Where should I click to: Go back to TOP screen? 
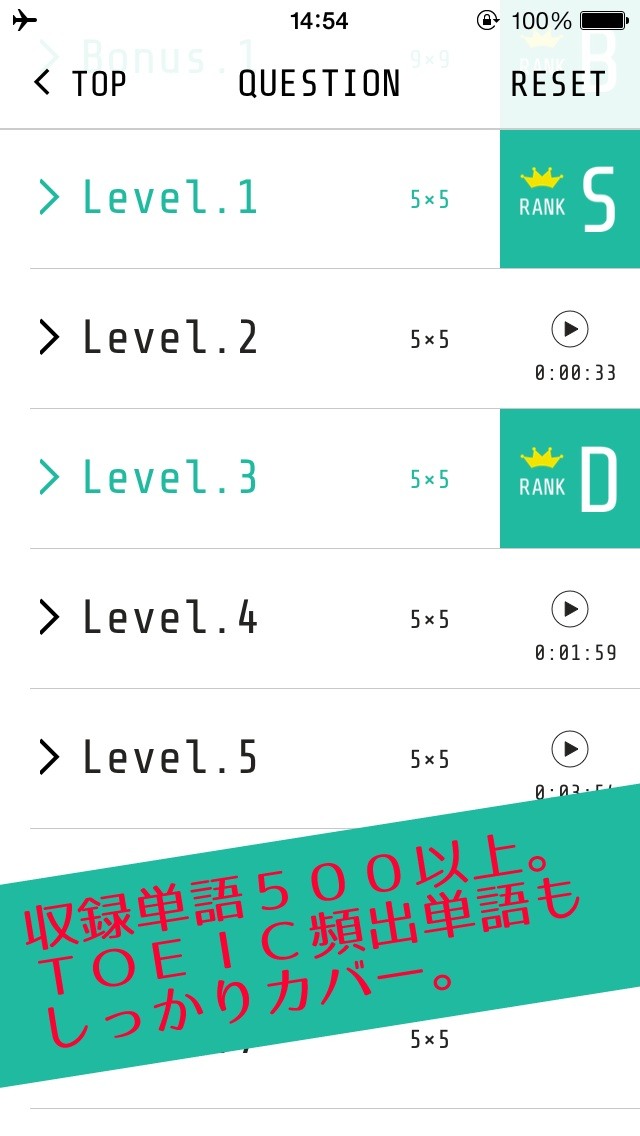pos(80,83)
